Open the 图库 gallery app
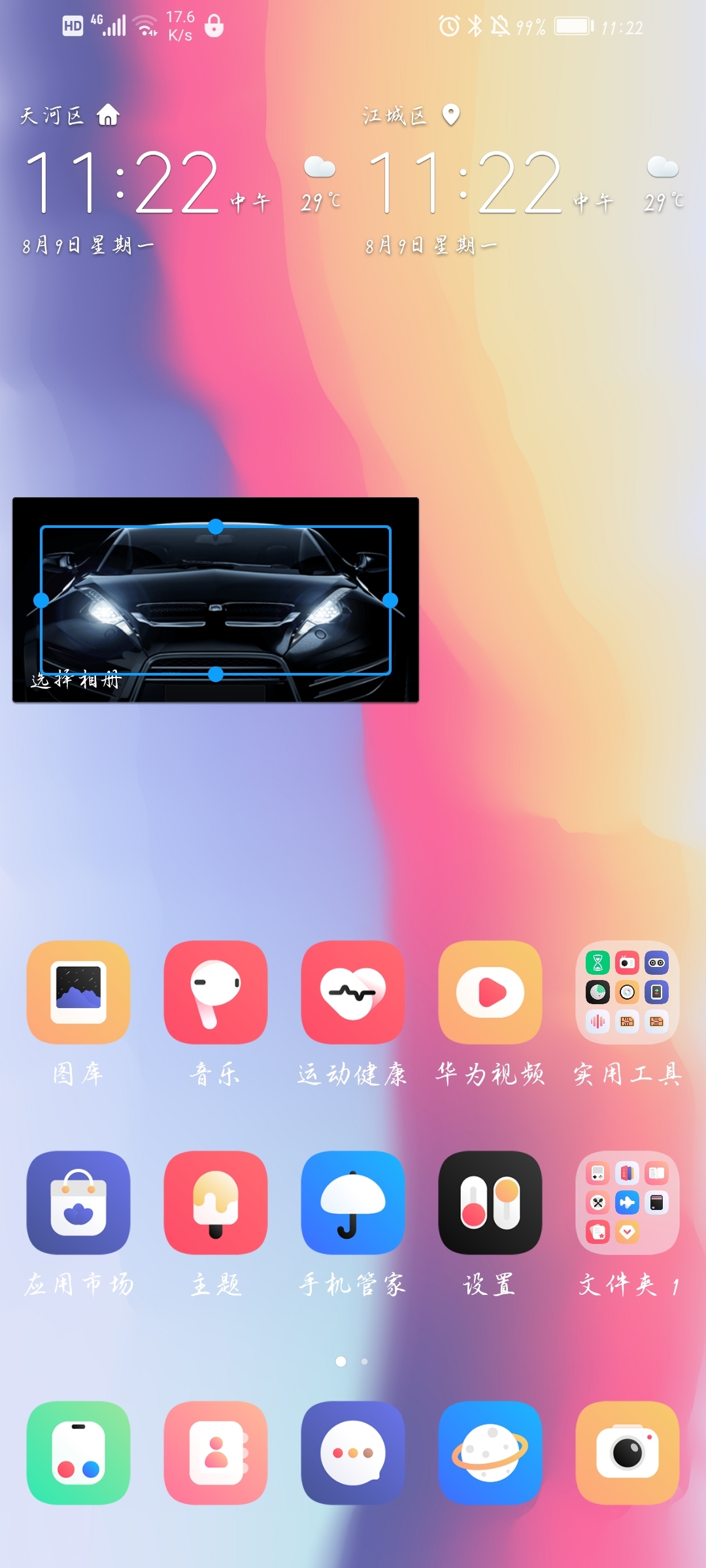 click(x=78, y=992)
